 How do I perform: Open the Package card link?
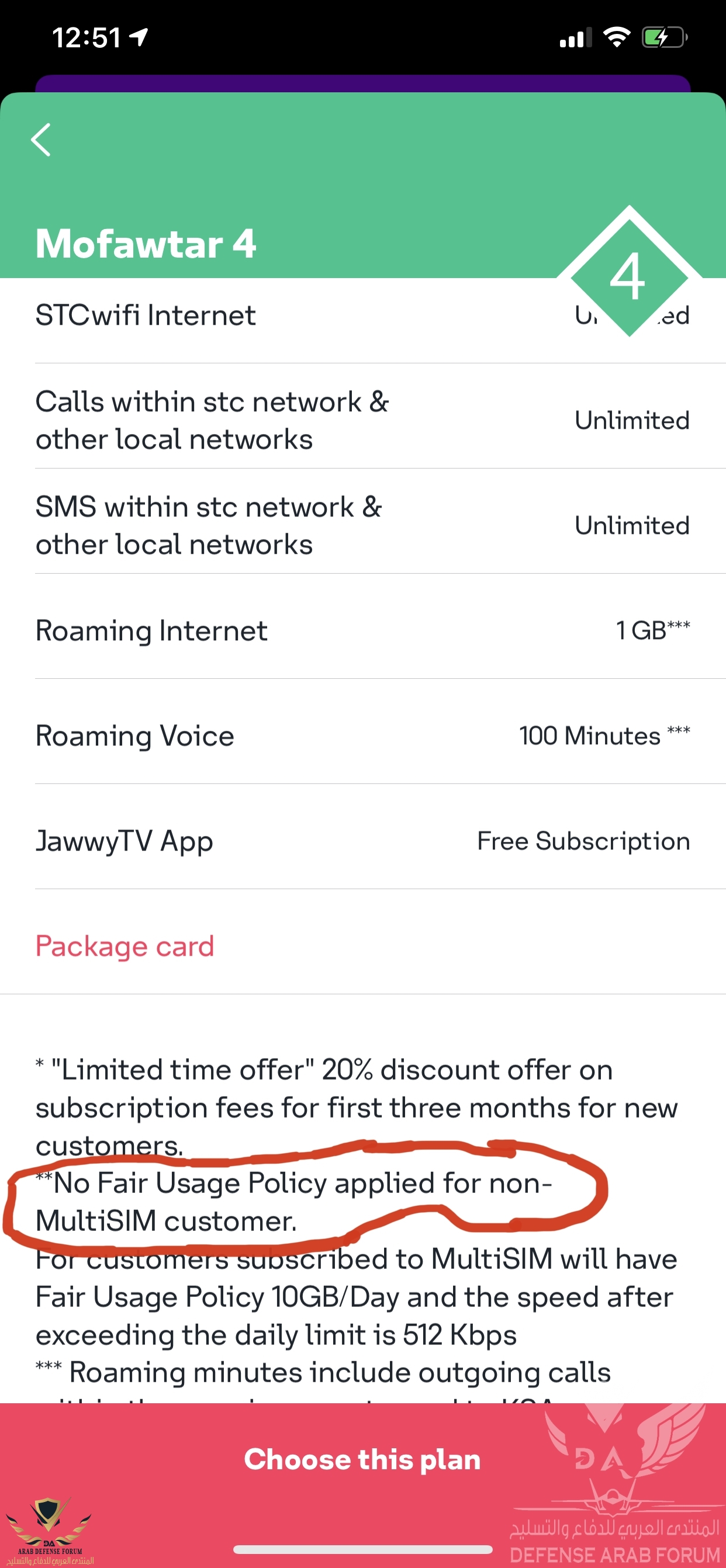pos(125,946)
